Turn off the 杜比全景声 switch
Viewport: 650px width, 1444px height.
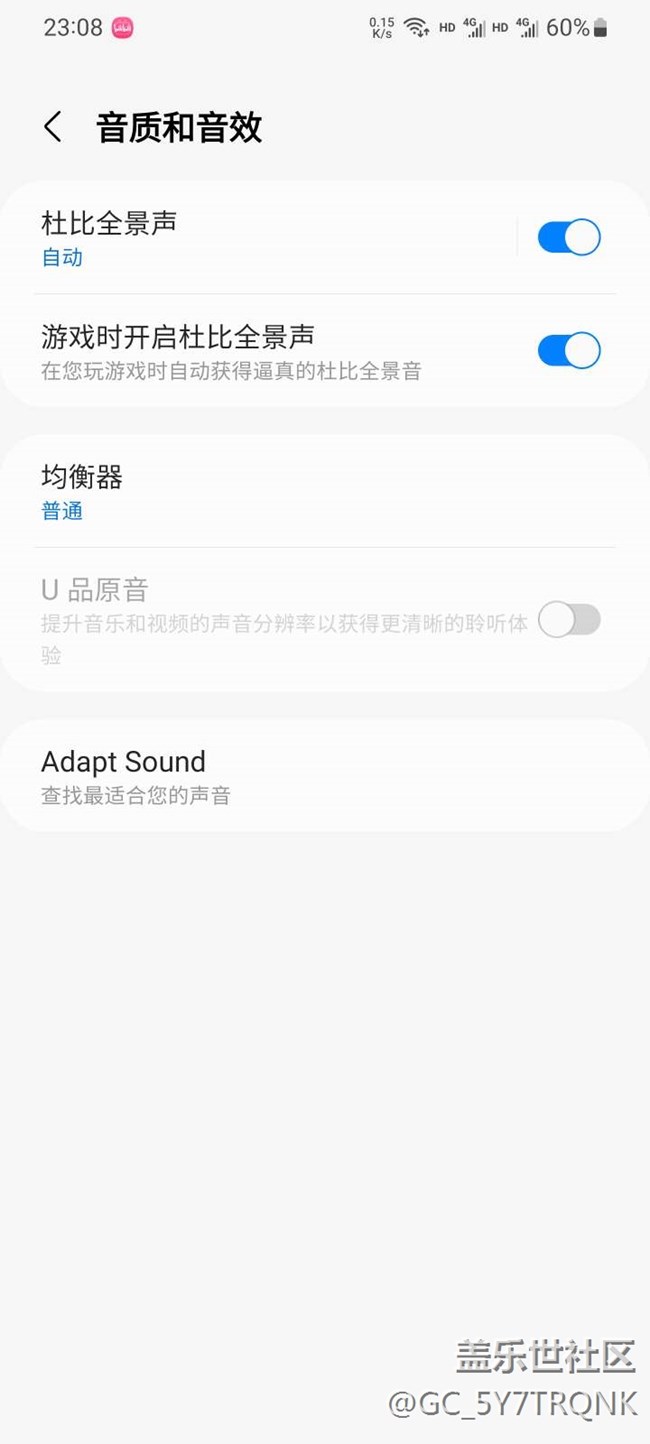pos(568,238)
